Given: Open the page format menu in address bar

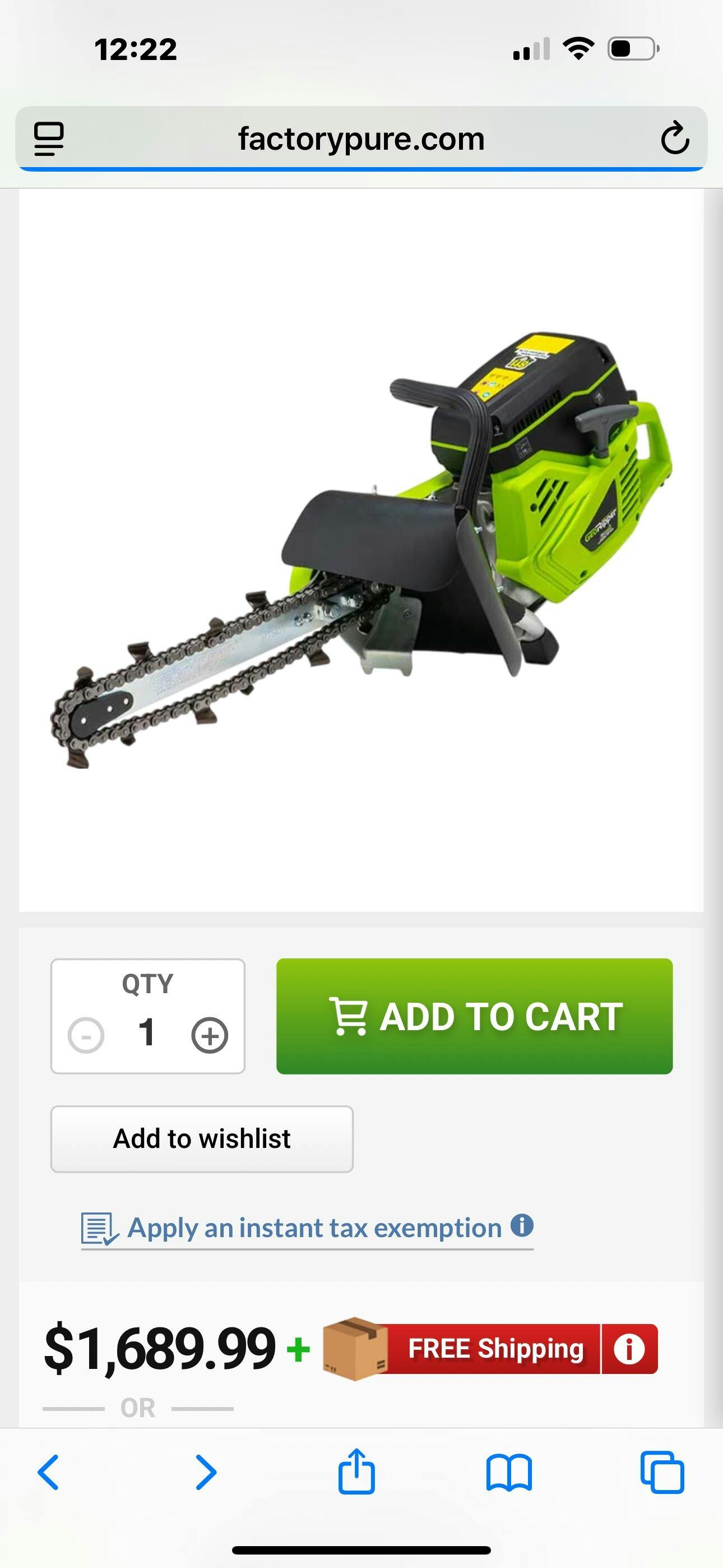Looking at the screenshot, I should click(x=49, y=138).
